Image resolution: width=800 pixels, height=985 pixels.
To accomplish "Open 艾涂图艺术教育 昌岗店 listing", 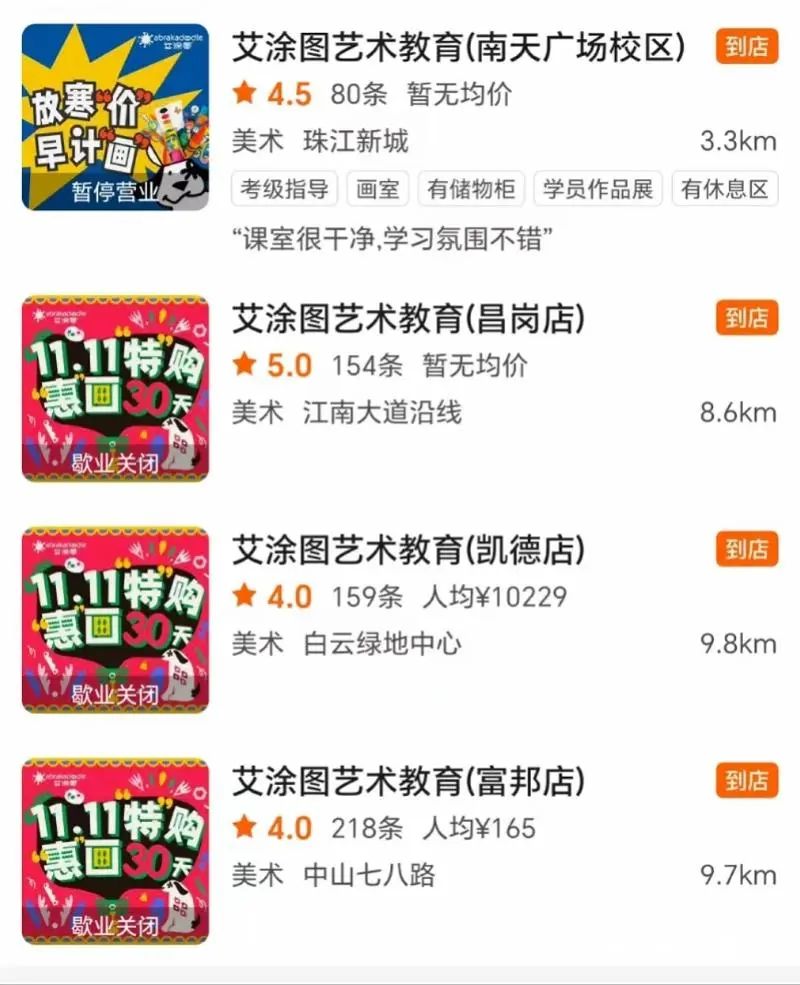I will tap(408, 319).
